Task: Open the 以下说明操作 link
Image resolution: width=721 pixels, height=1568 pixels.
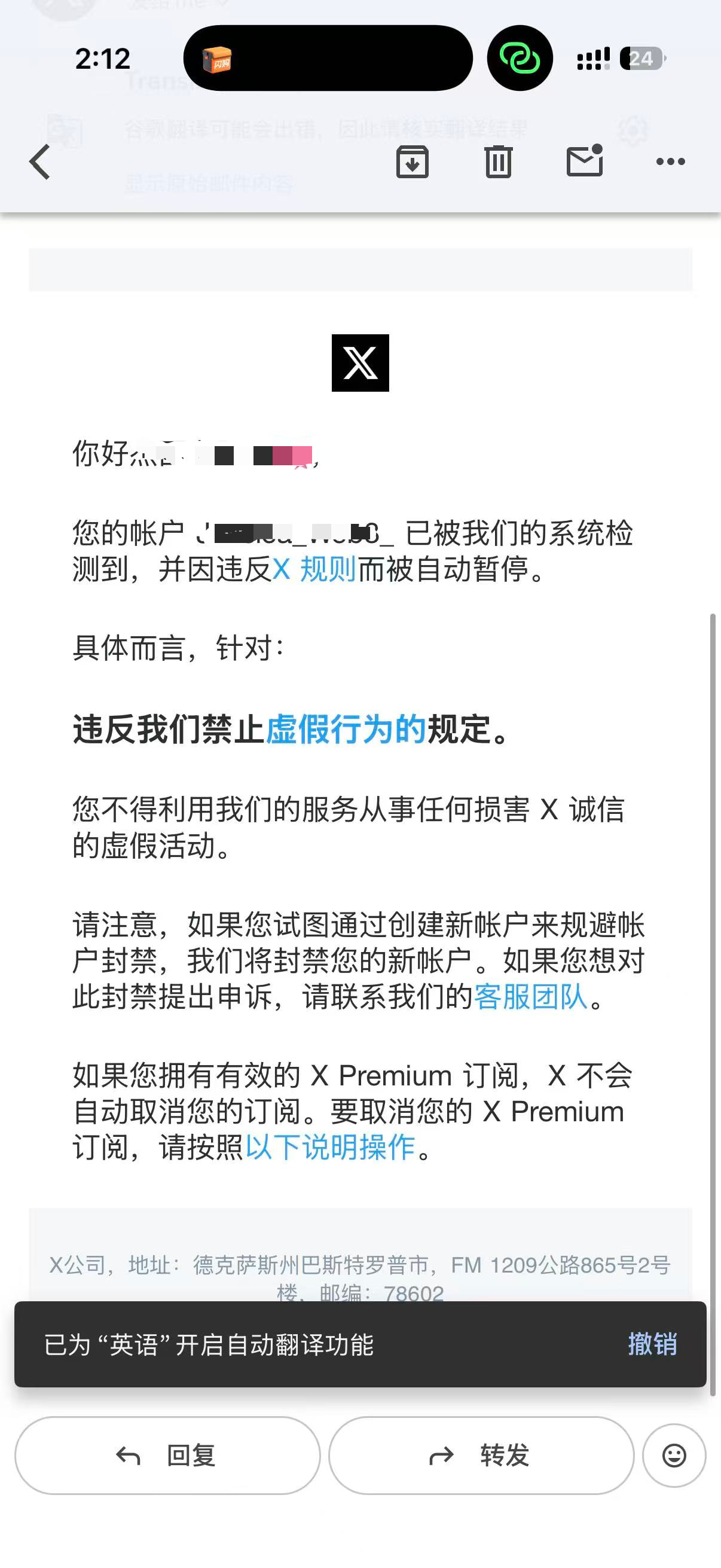Action: coord(331,1148)
